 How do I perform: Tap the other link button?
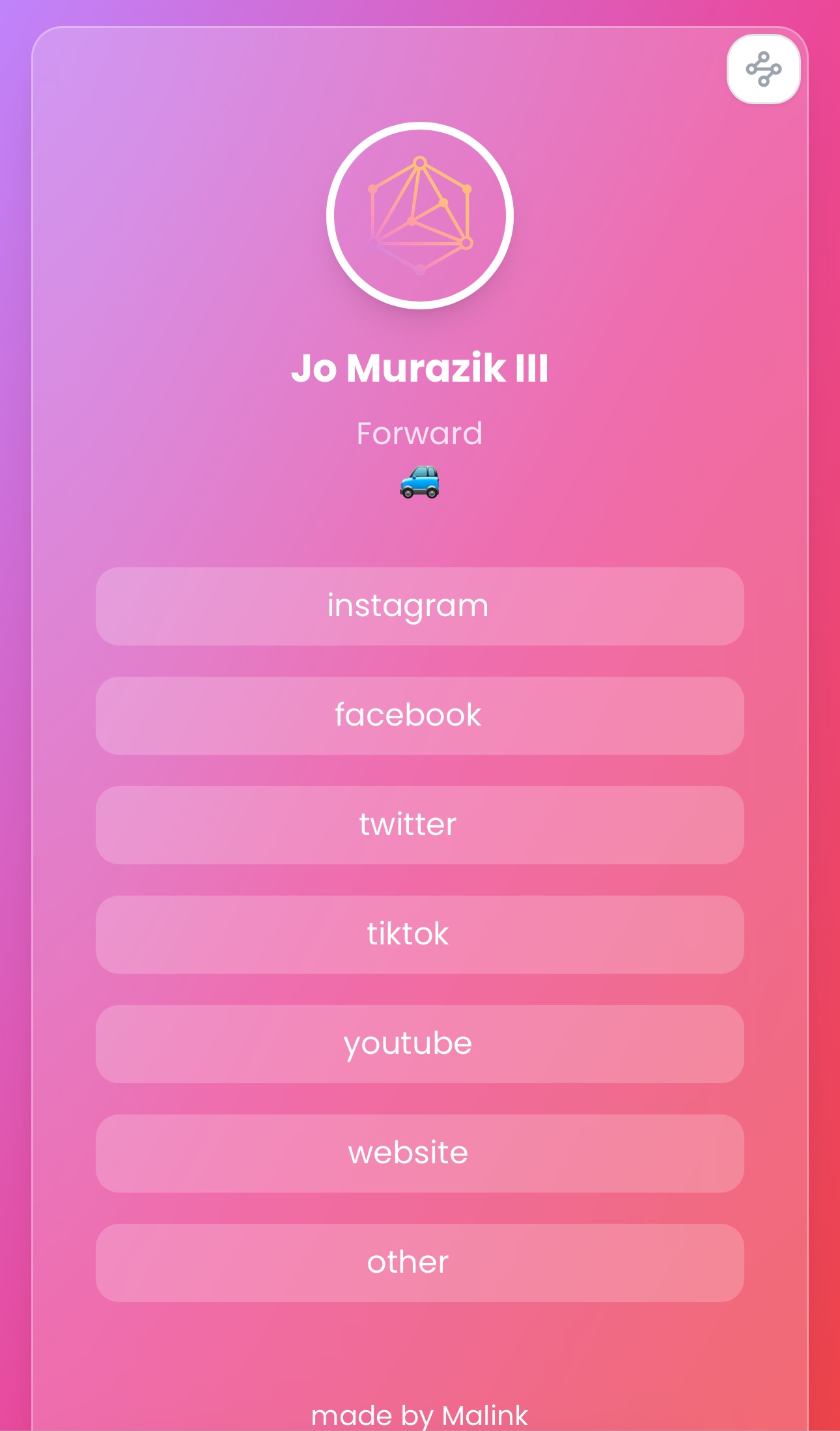click(x=419, y=1263)
